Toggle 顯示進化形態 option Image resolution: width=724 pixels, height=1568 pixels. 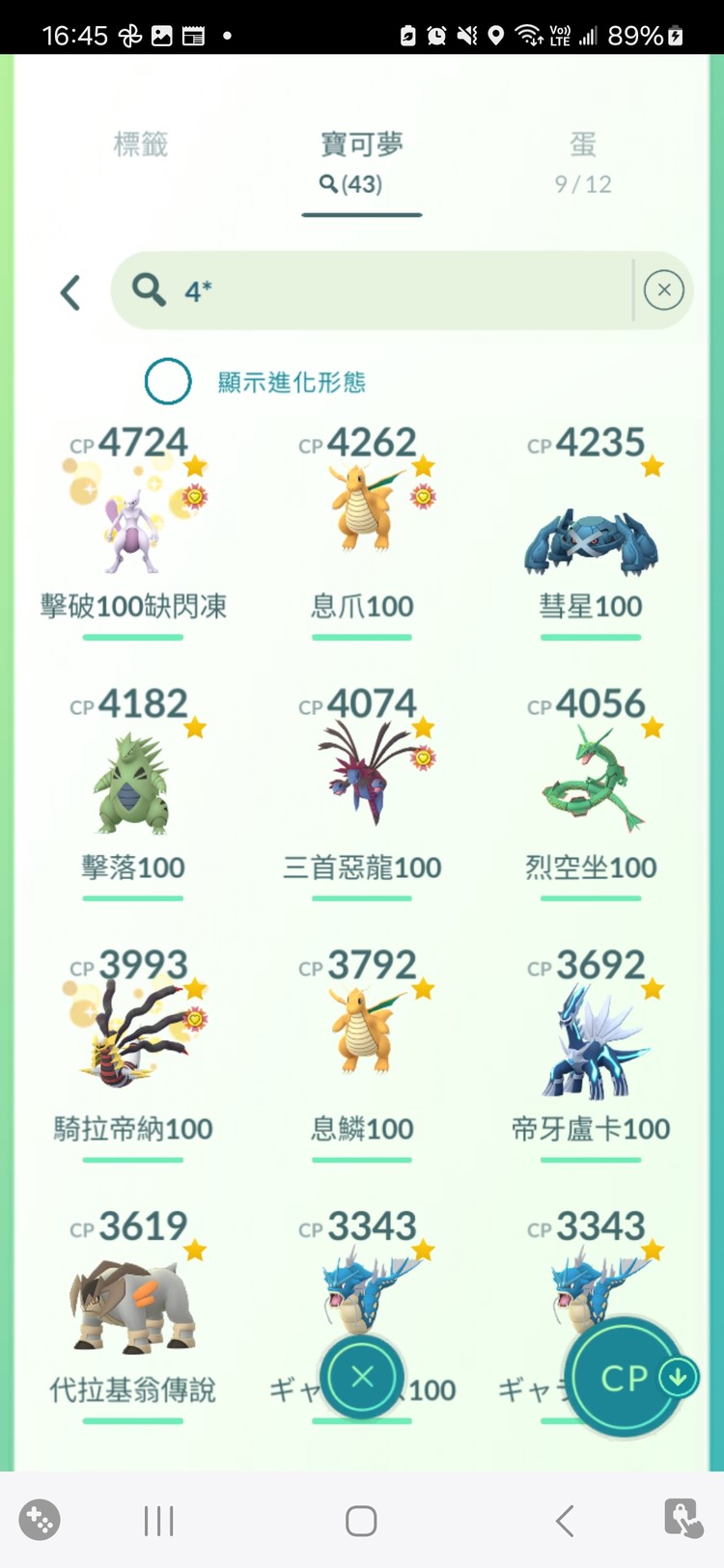168,381
